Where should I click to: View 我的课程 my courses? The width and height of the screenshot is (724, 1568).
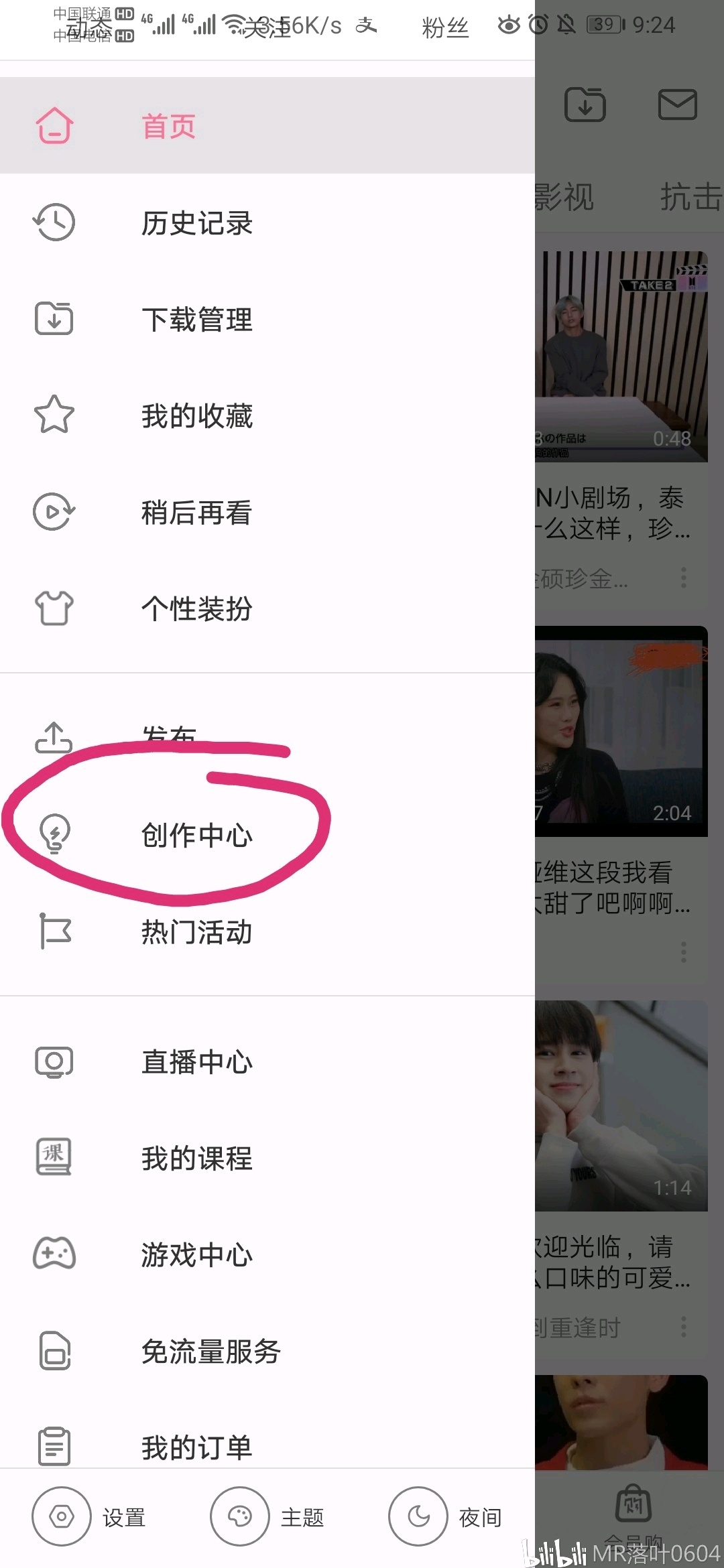[x=196, y=1159]
